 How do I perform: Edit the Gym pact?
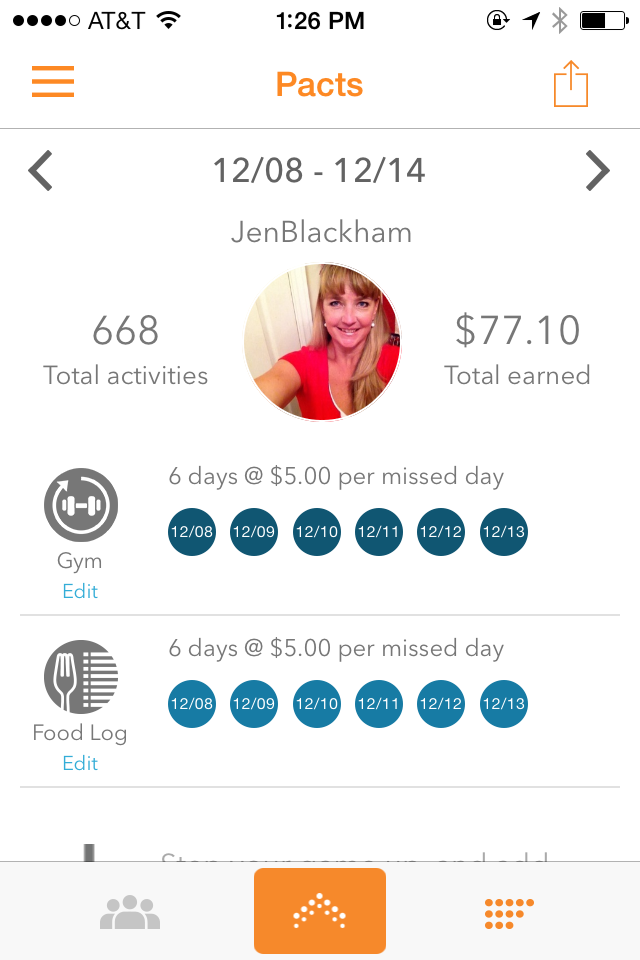tap(80, 591)
